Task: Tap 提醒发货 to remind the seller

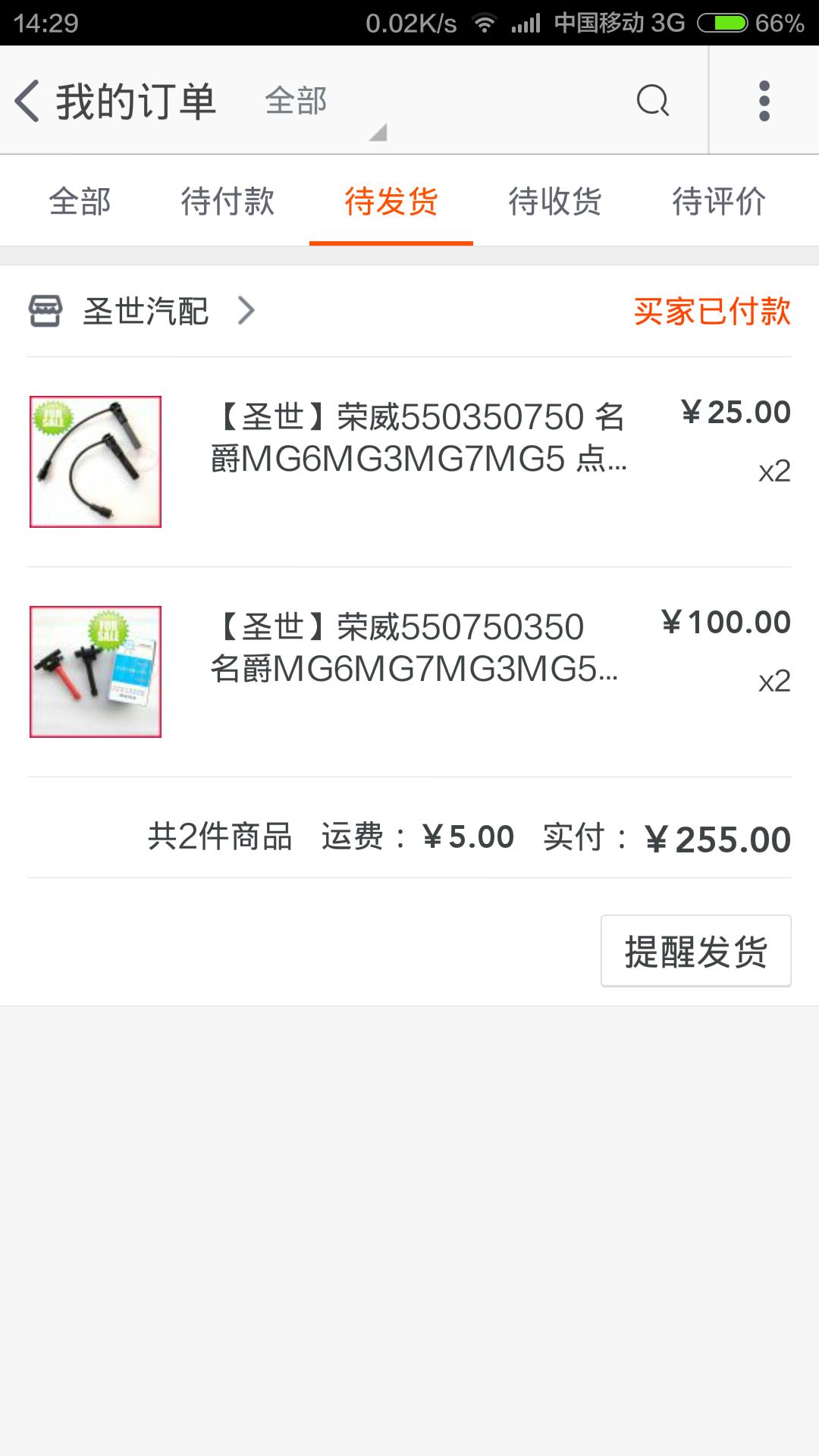Action: pos(695,951)
